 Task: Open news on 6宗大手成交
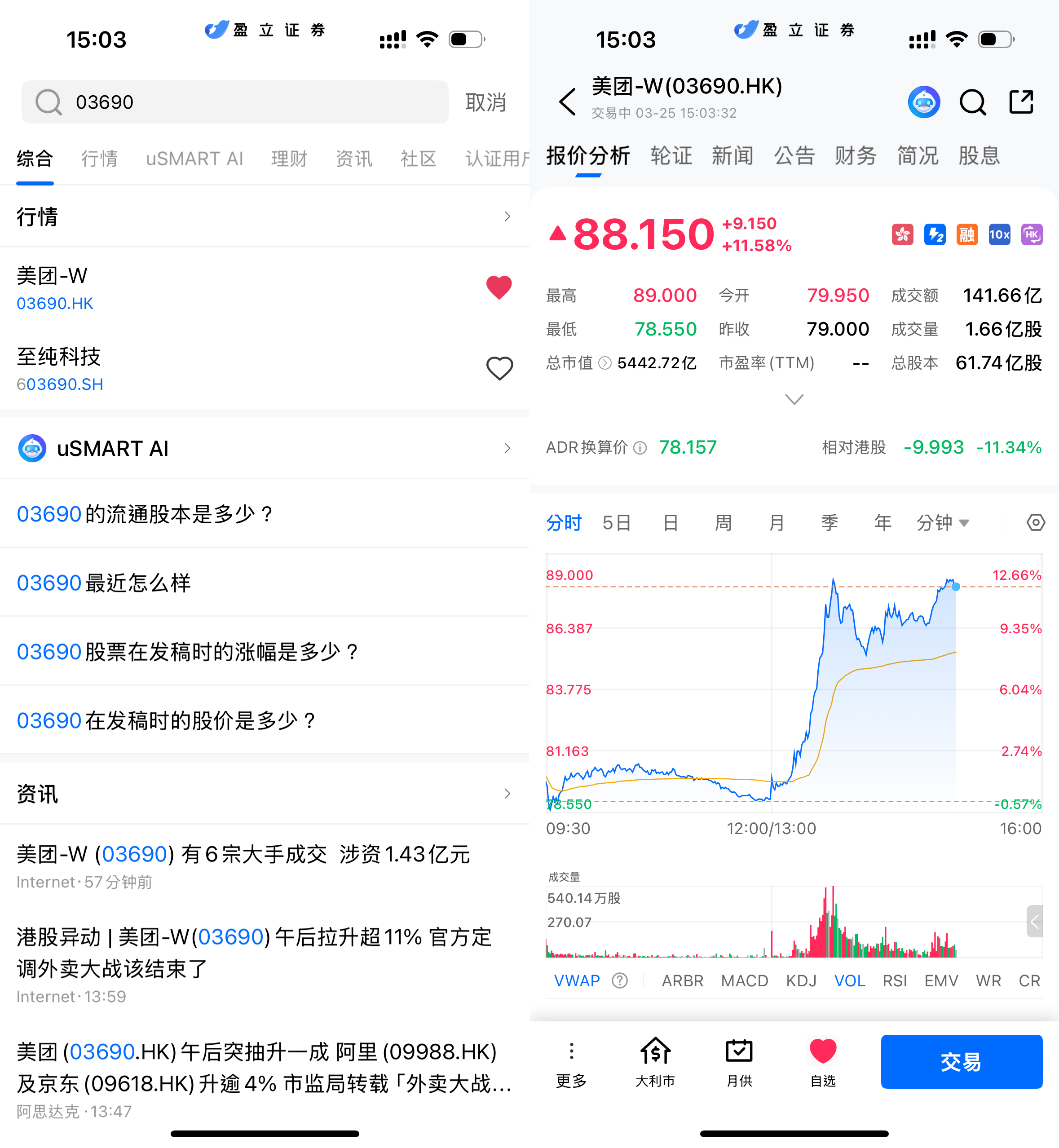(243, 854)
